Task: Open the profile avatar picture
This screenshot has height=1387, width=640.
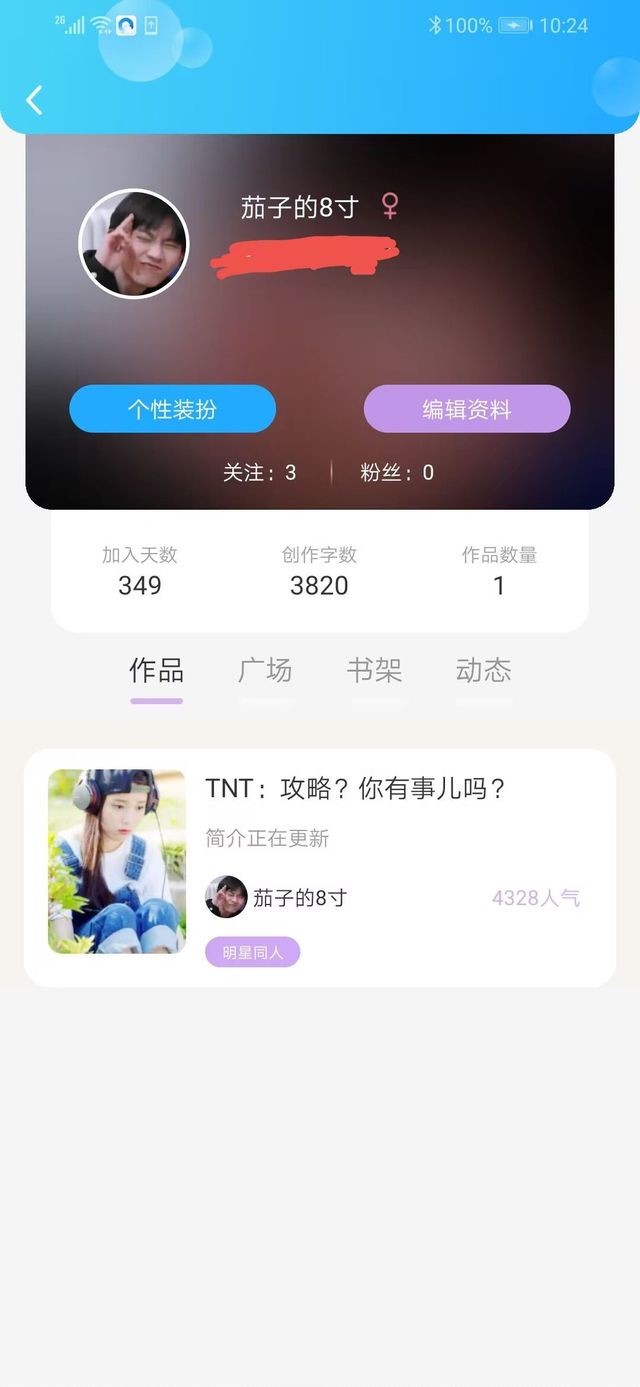Action: 134,244
